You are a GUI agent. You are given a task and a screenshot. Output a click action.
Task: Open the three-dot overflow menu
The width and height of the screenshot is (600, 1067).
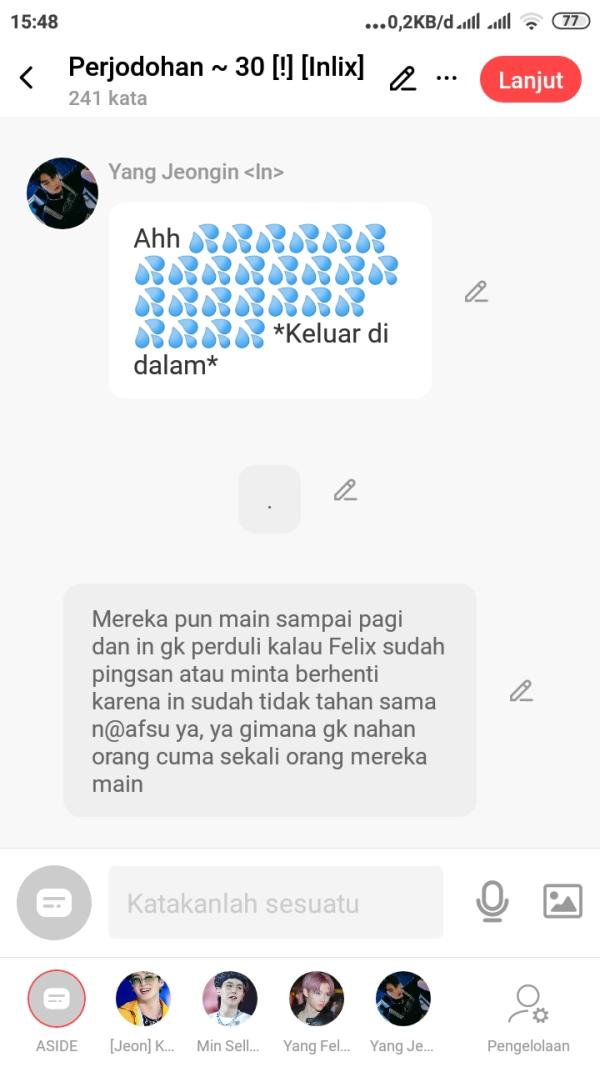coord(447,79)
